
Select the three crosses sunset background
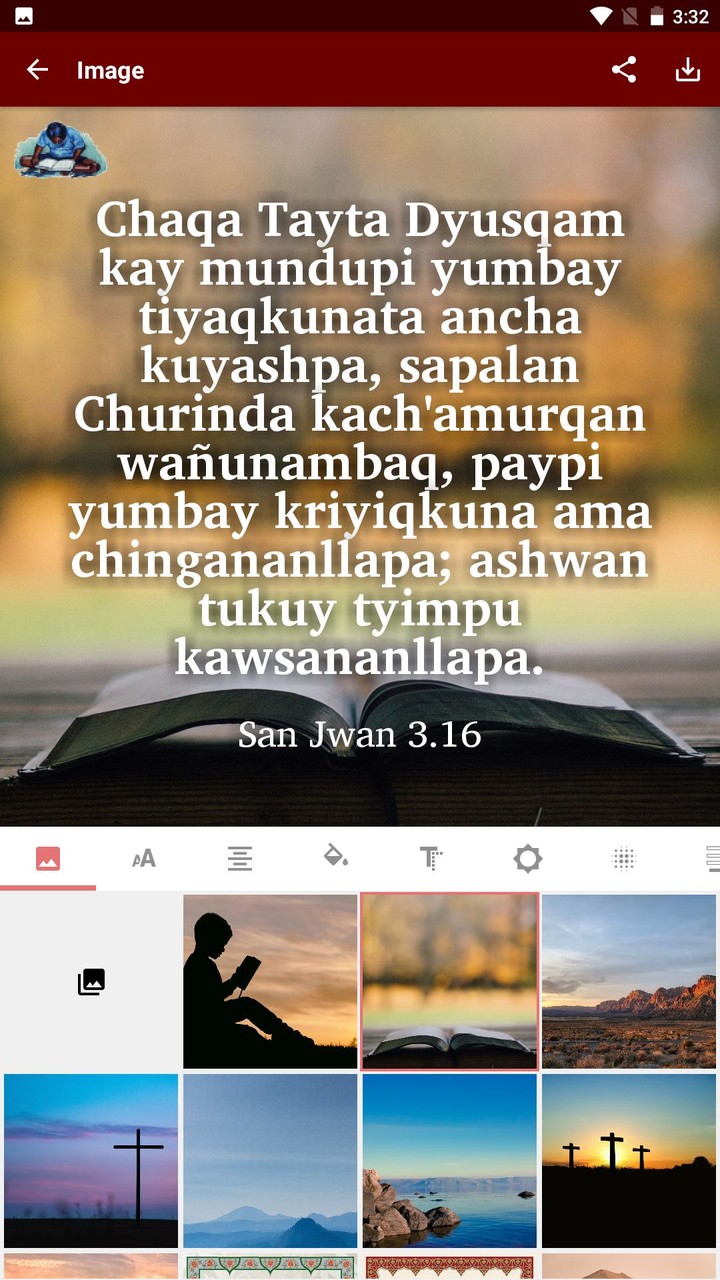(x=628, y=1160)
